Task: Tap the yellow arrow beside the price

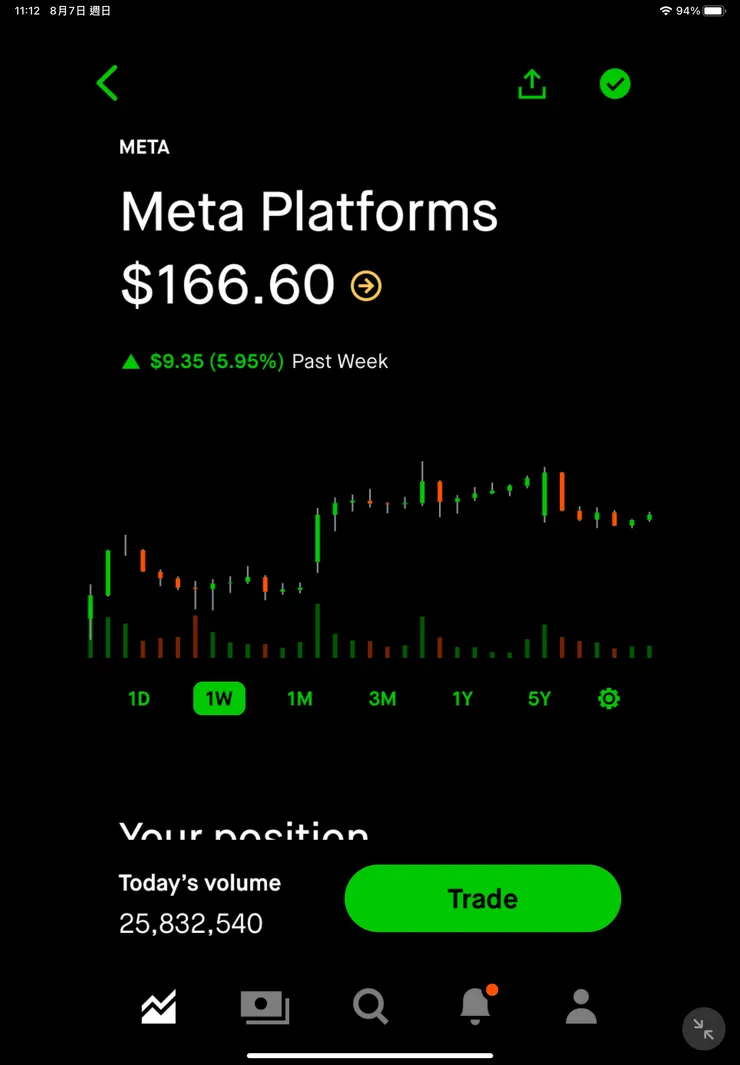Action: click(366, 287)
